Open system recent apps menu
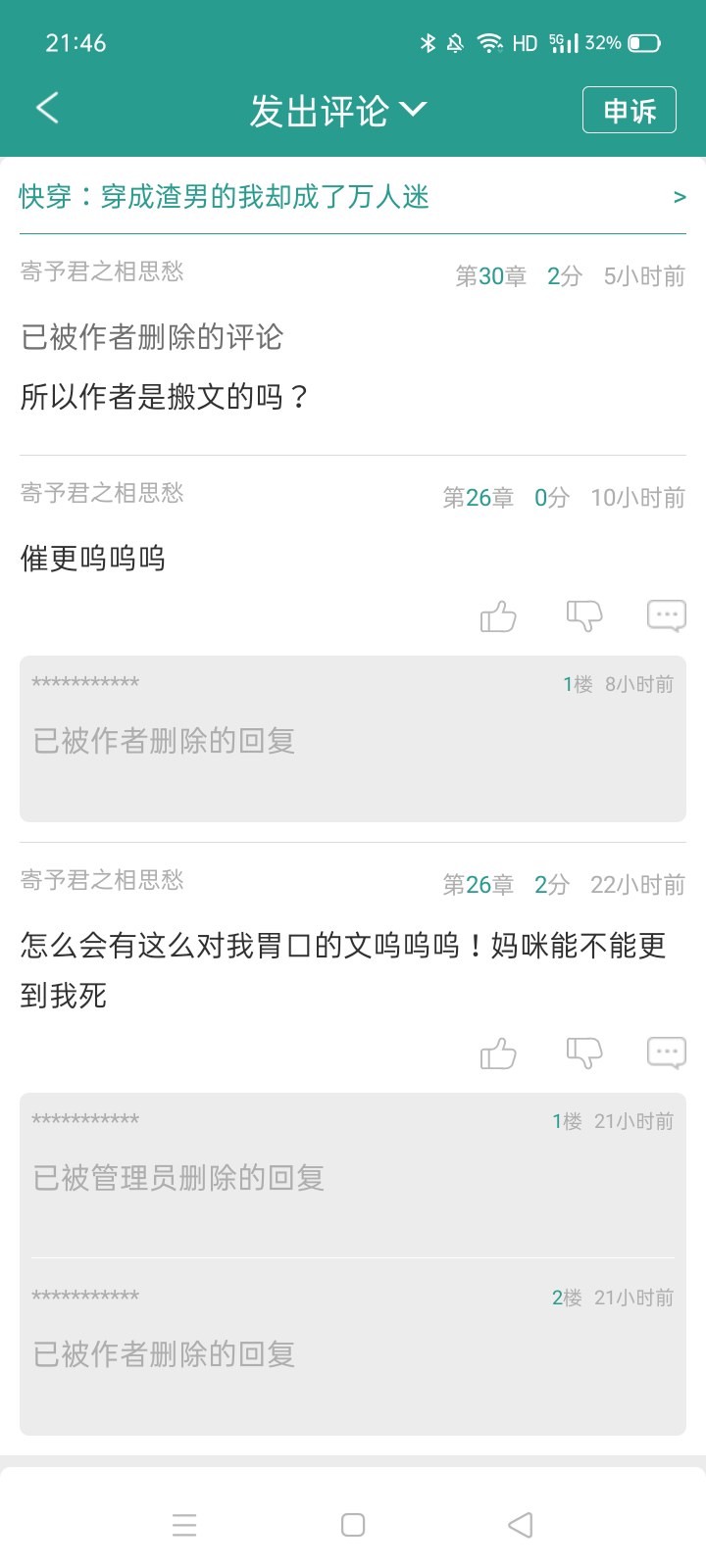Image resolution: width=706 pixels, height=1568 pixels. (184, 1525)
